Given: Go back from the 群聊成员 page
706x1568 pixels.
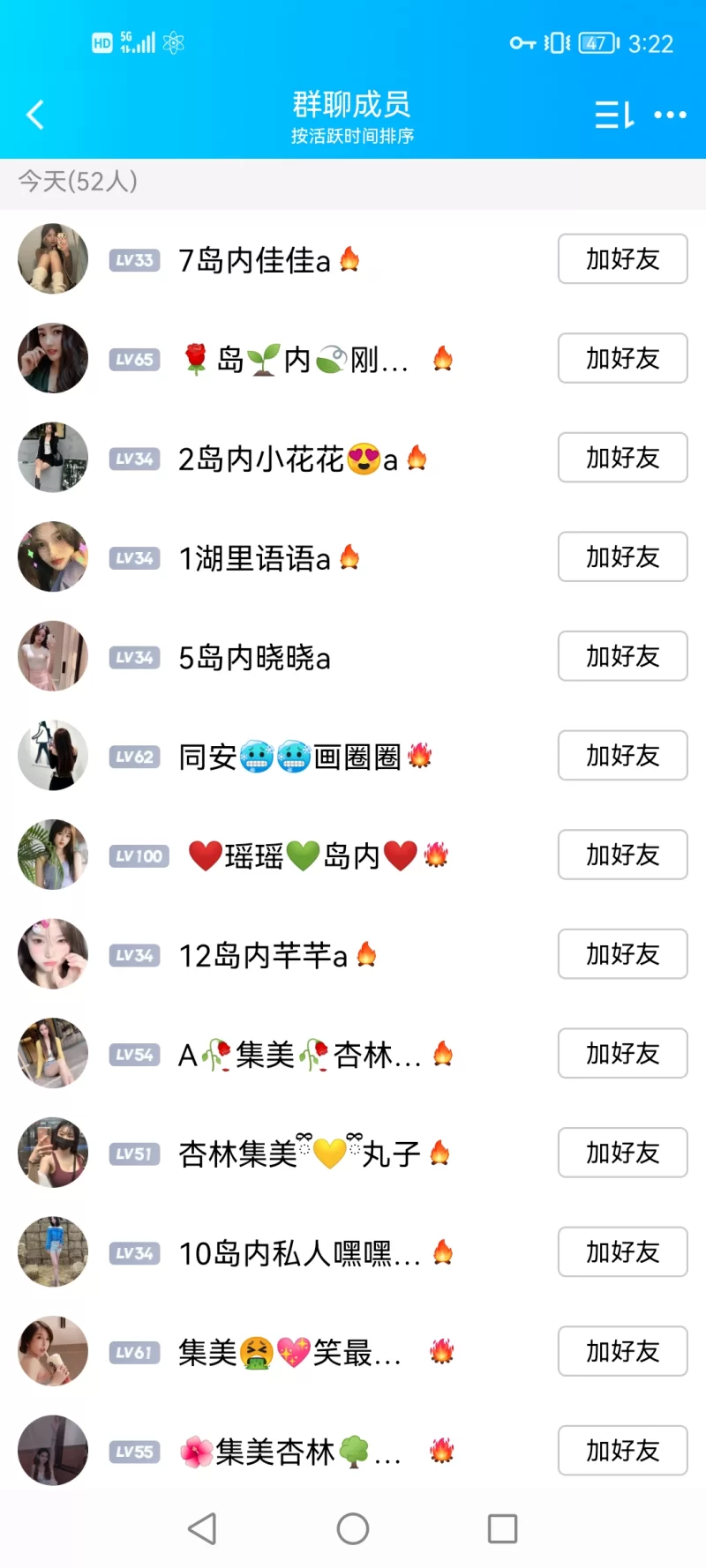Looking at the screenshot, I should [35, 115].
